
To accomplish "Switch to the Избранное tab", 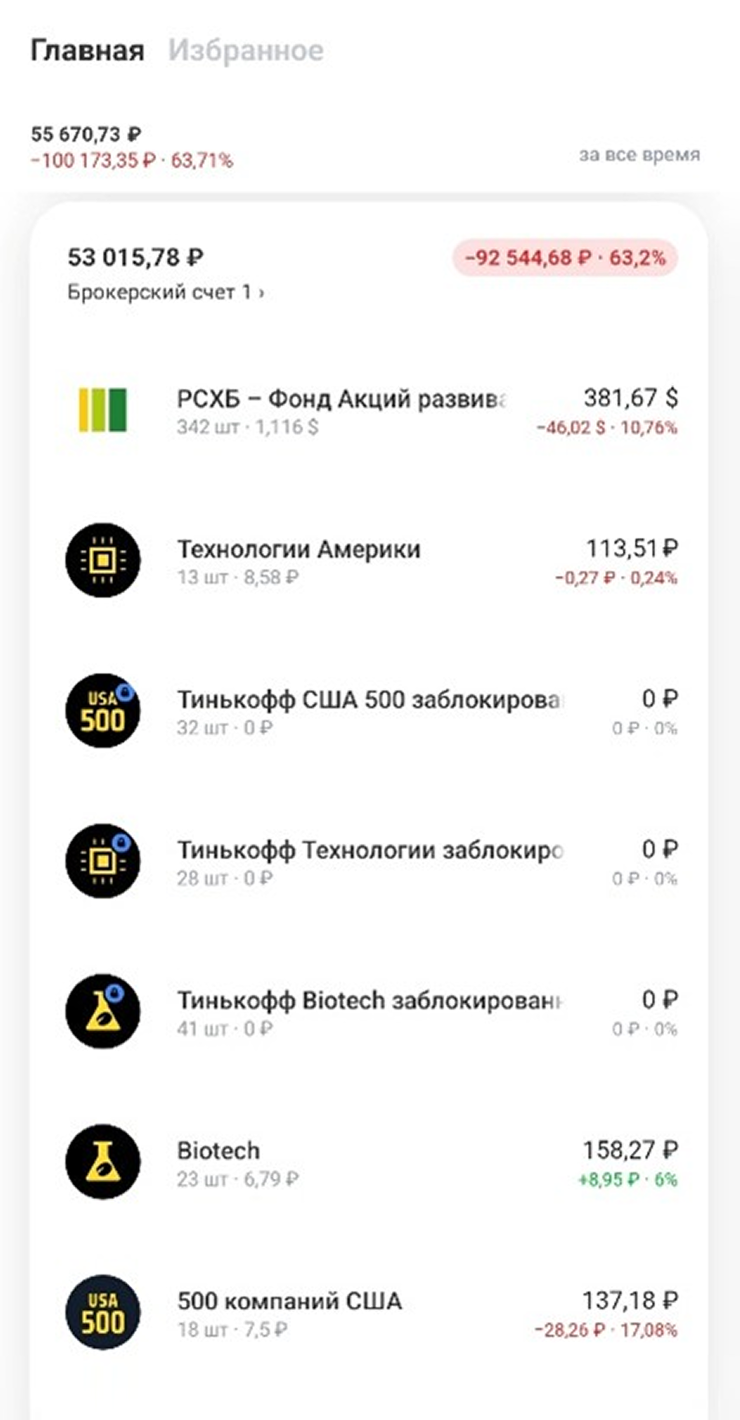I will click(245, 51).
